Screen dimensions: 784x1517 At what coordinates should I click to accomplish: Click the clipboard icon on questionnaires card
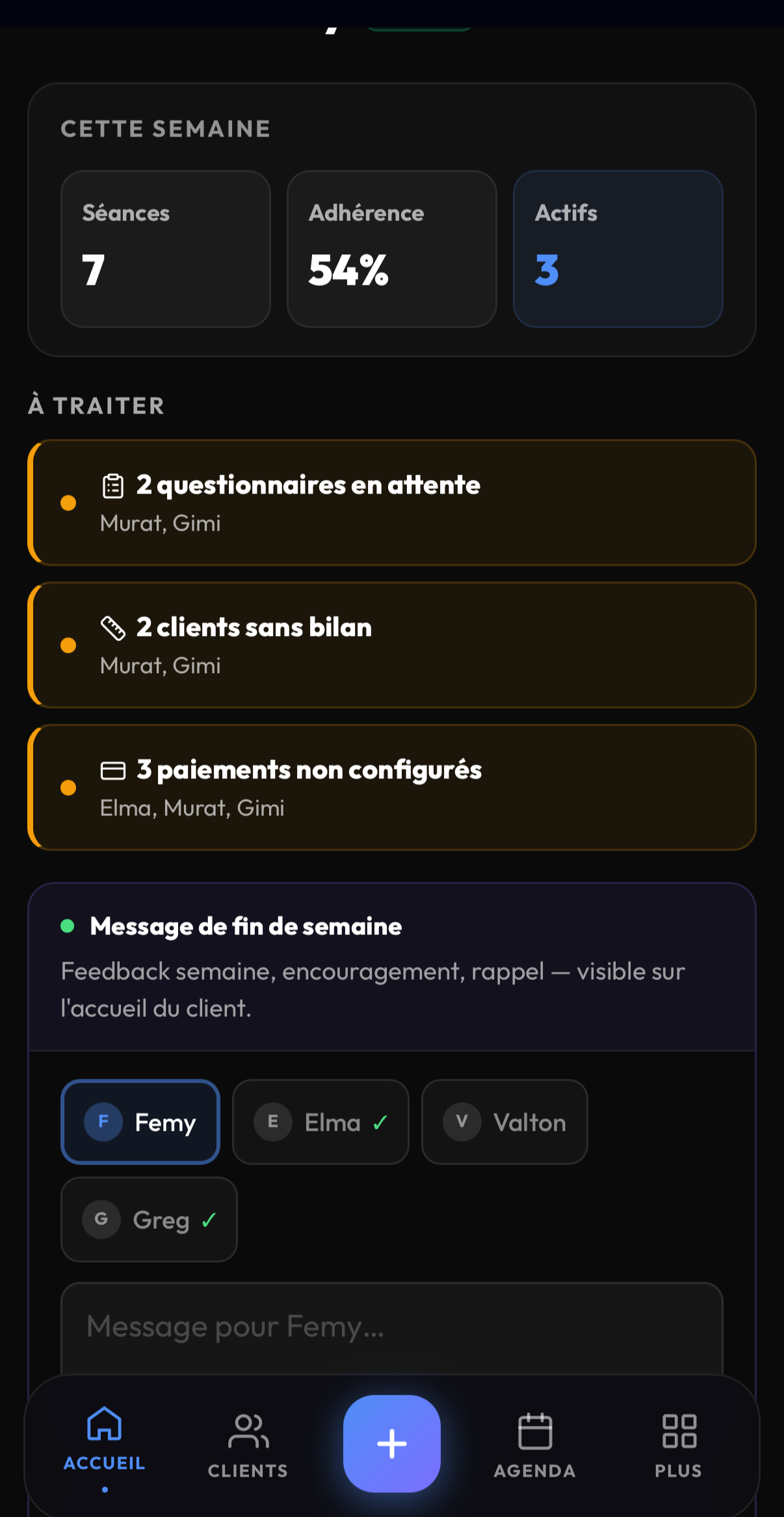[x=114, y=484]
